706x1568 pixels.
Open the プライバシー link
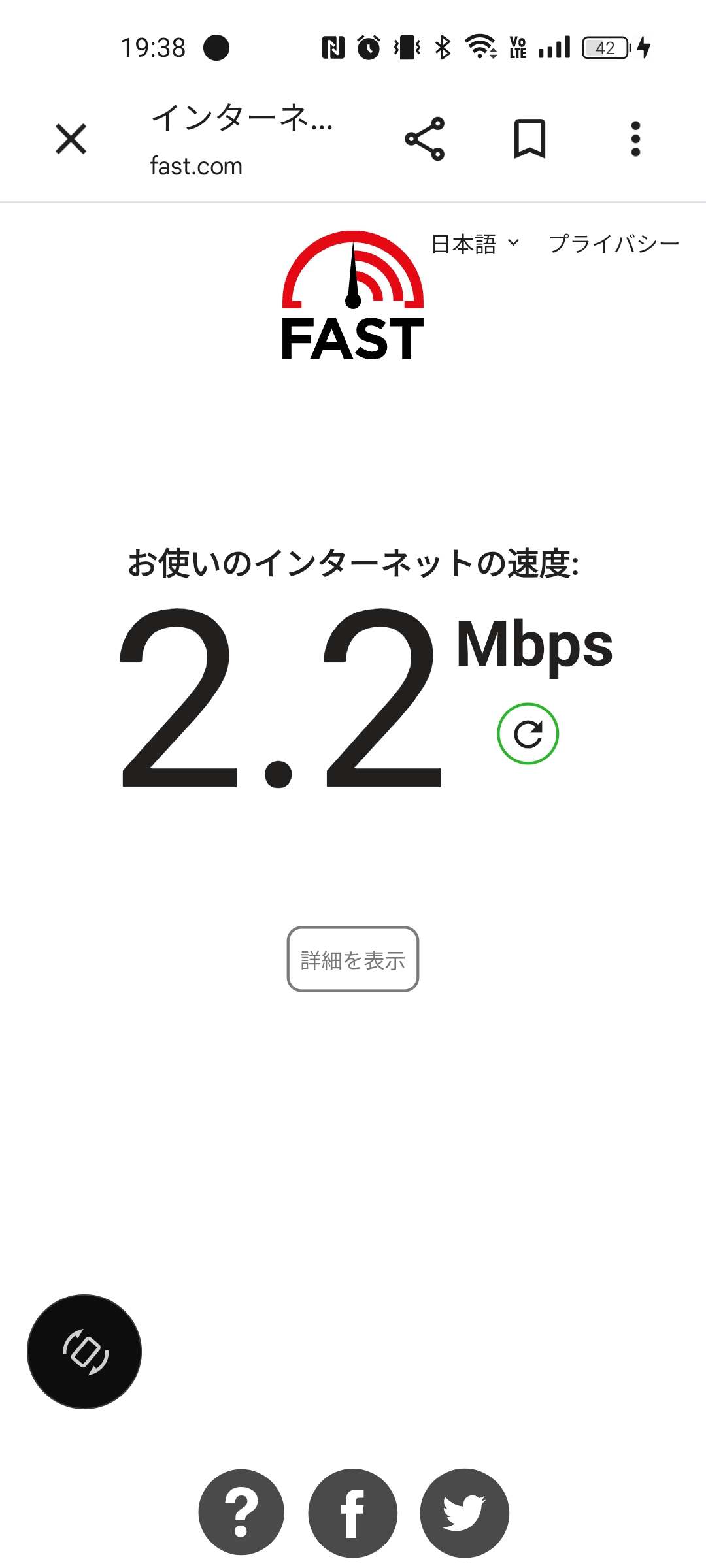coord(614,244)
